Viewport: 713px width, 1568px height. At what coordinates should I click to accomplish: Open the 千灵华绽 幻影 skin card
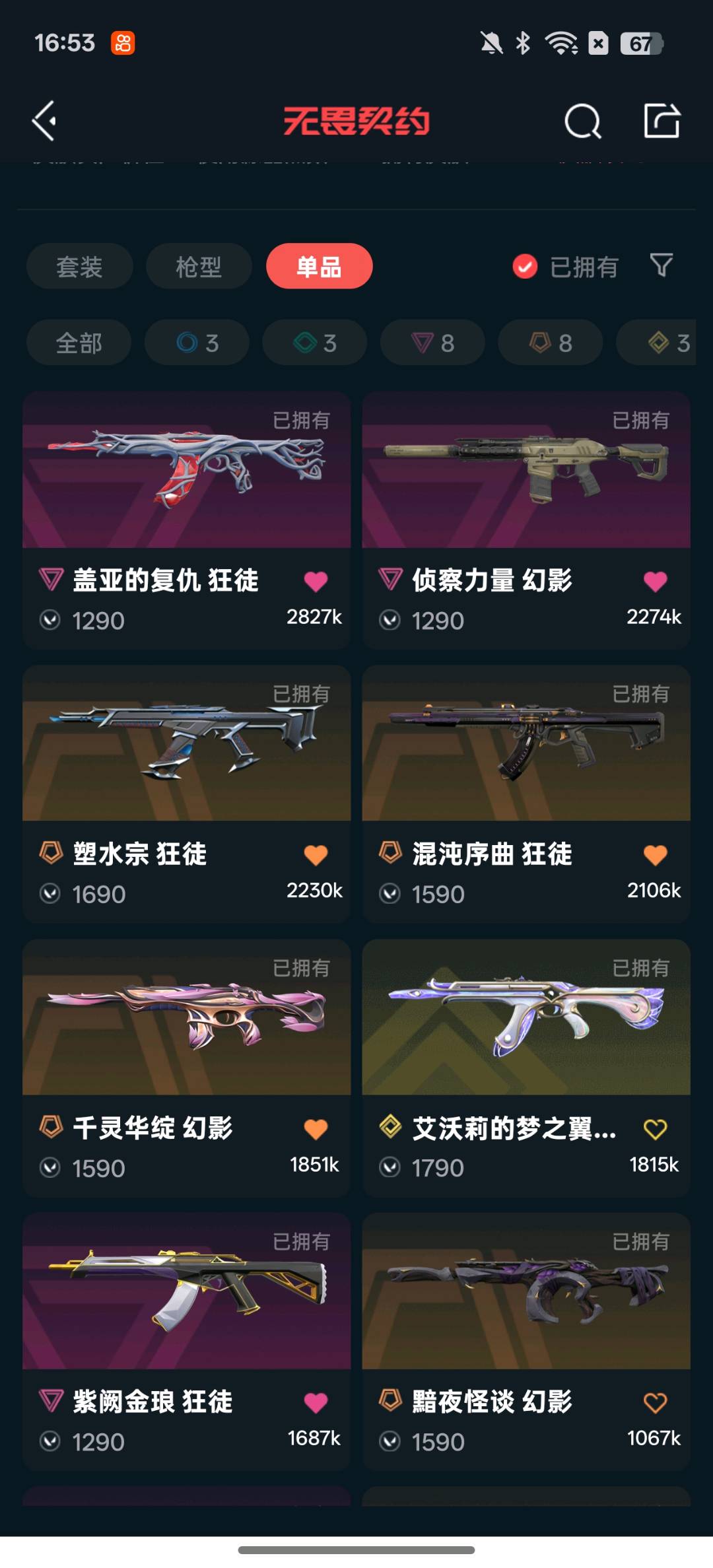point(186,1018)
